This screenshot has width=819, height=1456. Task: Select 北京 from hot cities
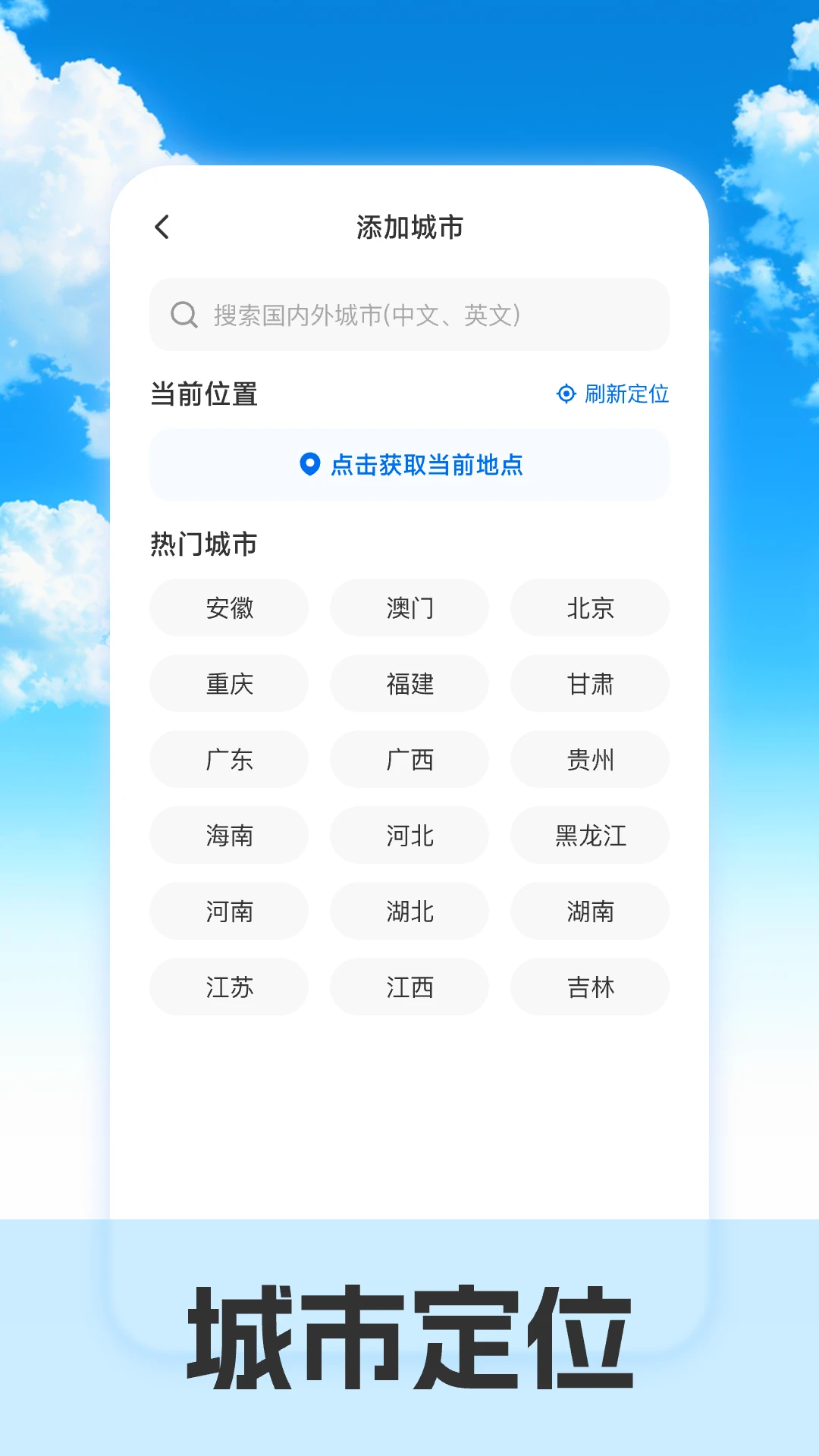pyautogui.click(x=590, y=607)
